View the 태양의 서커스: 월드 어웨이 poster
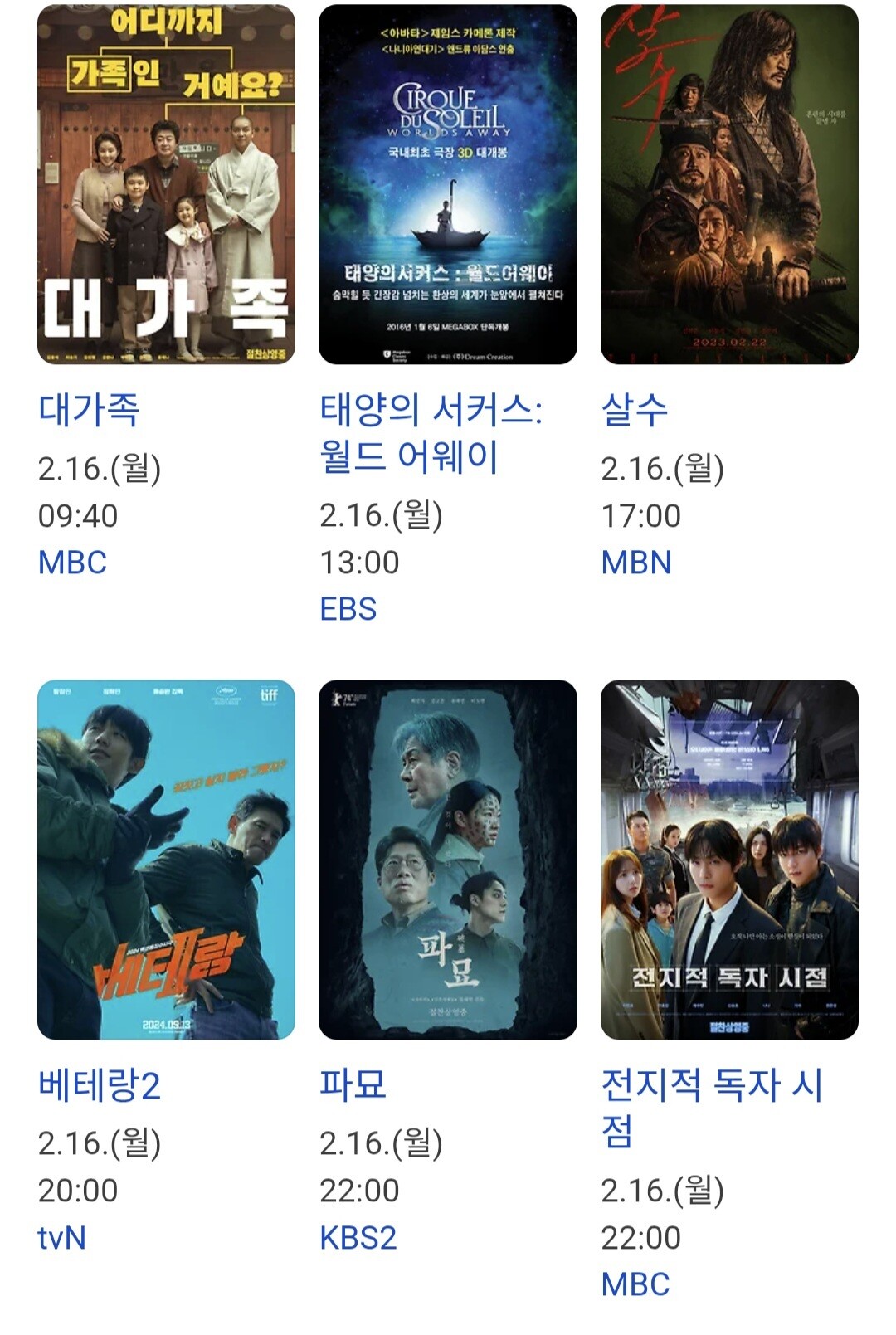Image resolution: width=896 pixels, height=1335 pixels. click(x=447, y=184)
